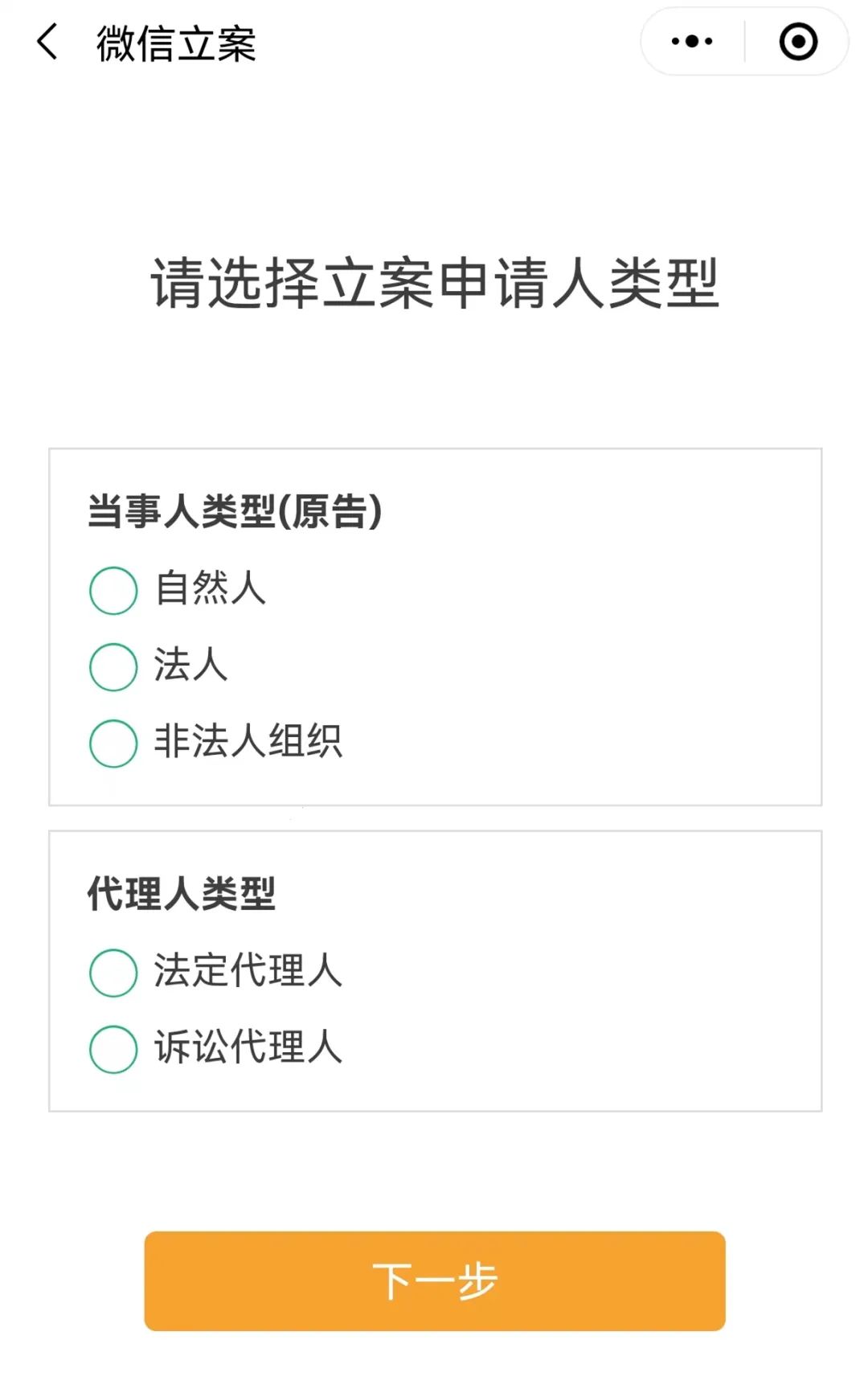The width and height of the screenshot is (868, 1397).
Task: Exit to WeChat using the target circle icon
Action: coord(798,40)
